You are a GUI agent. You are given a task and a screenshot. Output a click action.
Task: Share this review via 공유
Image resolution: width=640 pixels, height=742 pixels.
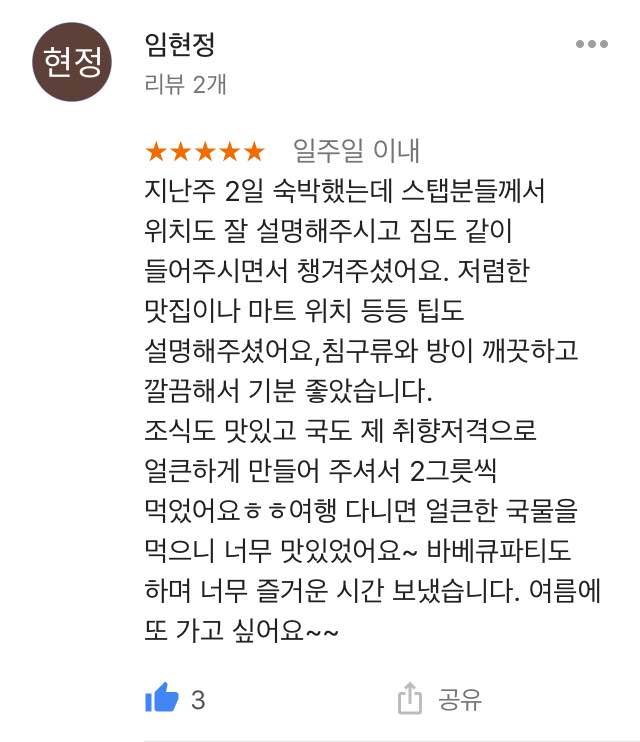point(440,698)
